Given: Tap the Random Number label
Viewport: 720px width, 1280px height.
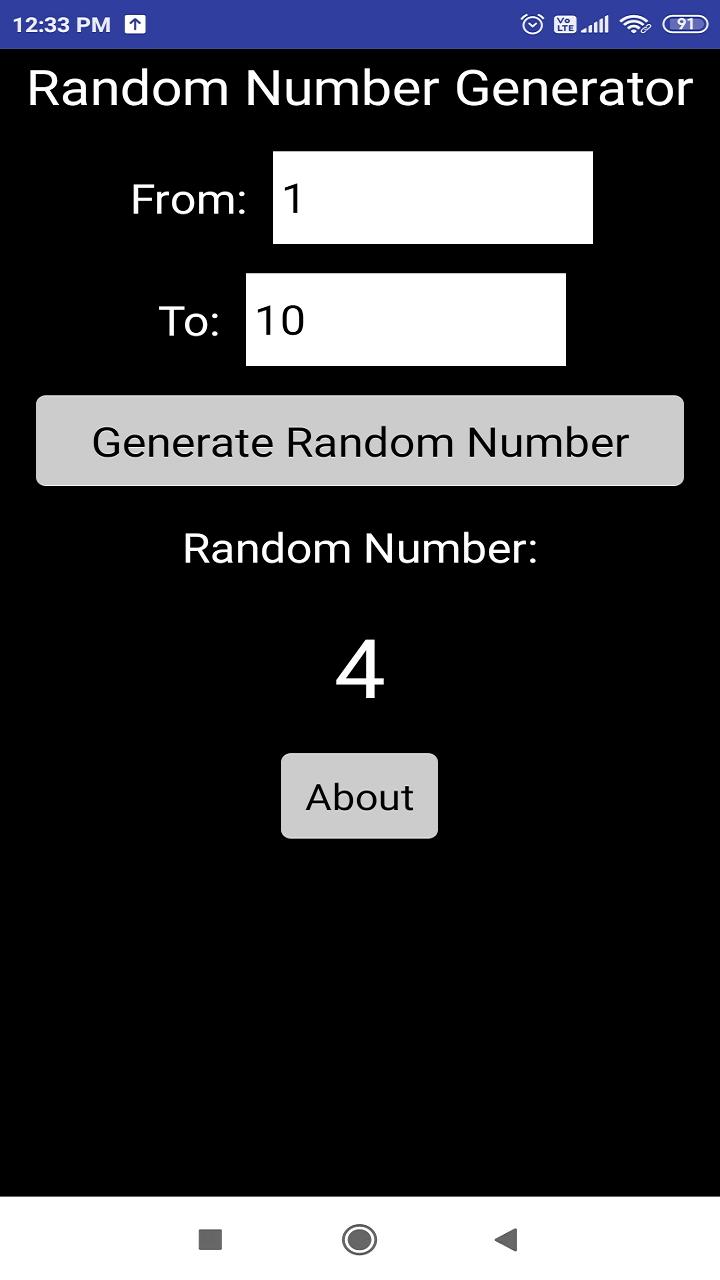Looking at the screenshot, I should 359,548.
